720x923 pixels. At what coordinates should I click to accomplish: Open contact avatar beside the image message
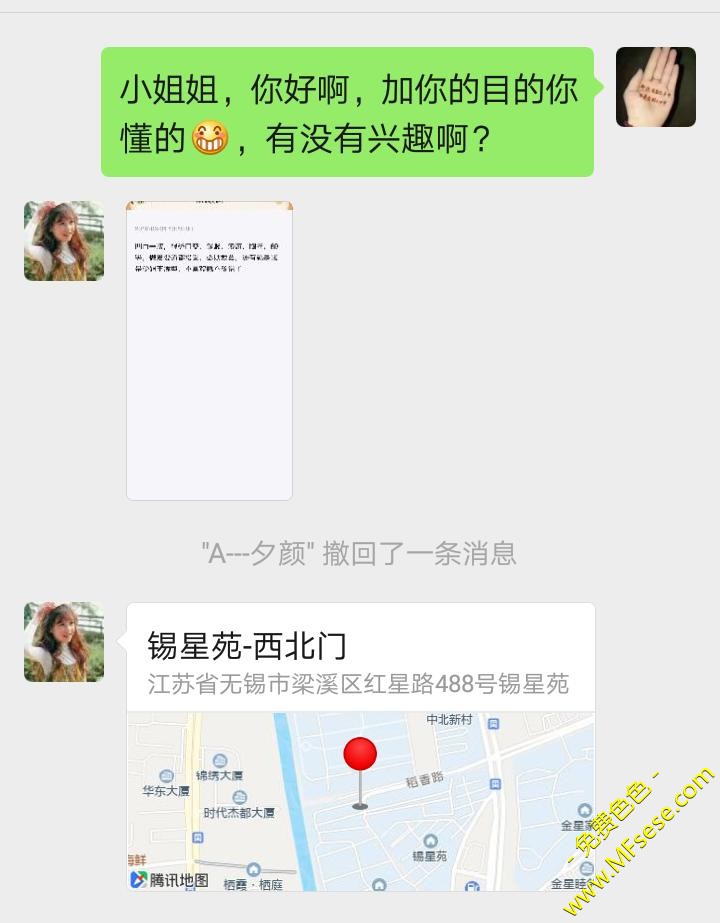(64, 241)
